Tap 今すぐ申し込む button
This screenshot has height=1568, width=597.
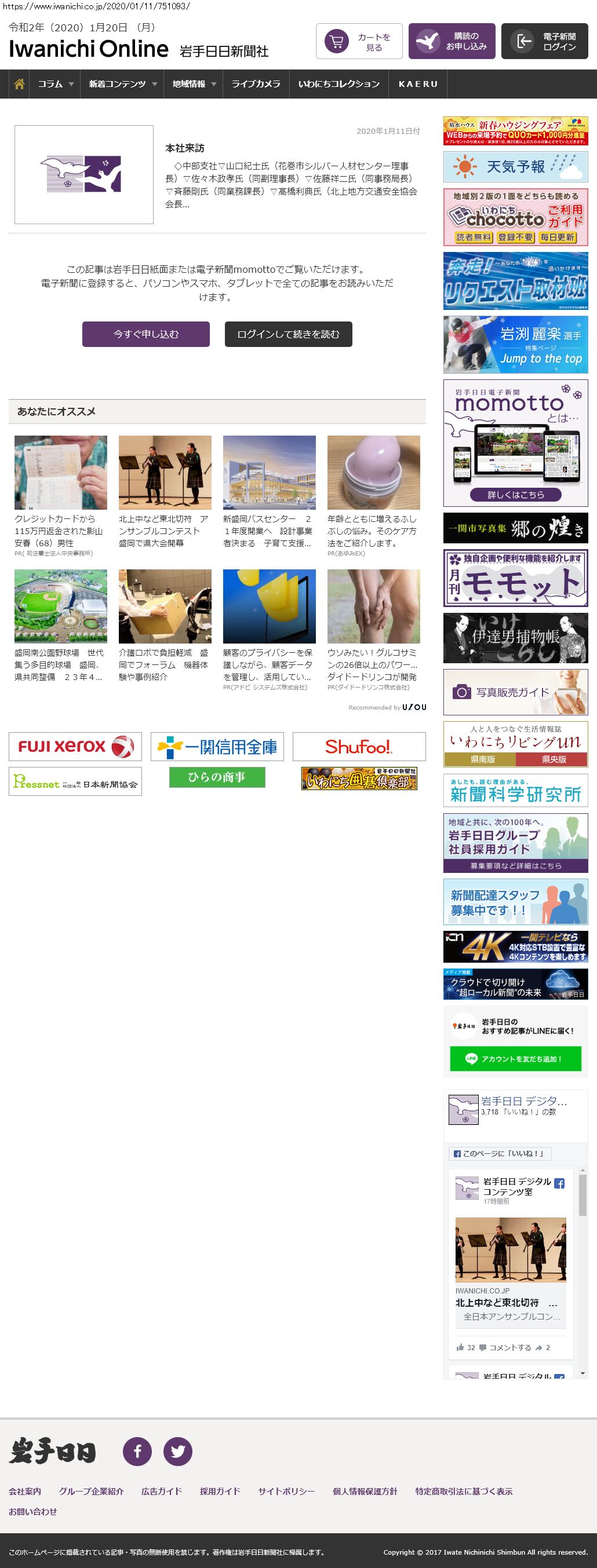pyautogui.click(x=145, y=334)
